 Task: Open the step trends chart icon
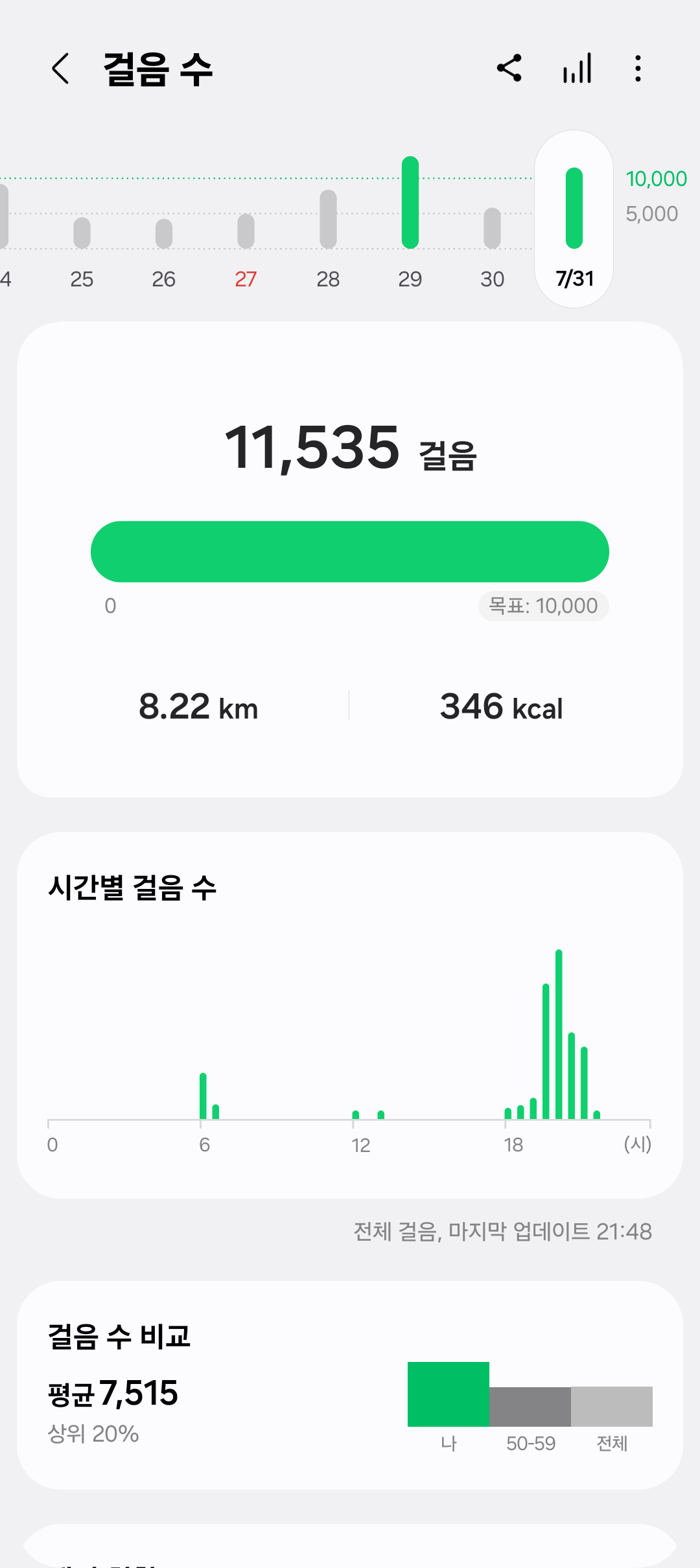[577, 68]
